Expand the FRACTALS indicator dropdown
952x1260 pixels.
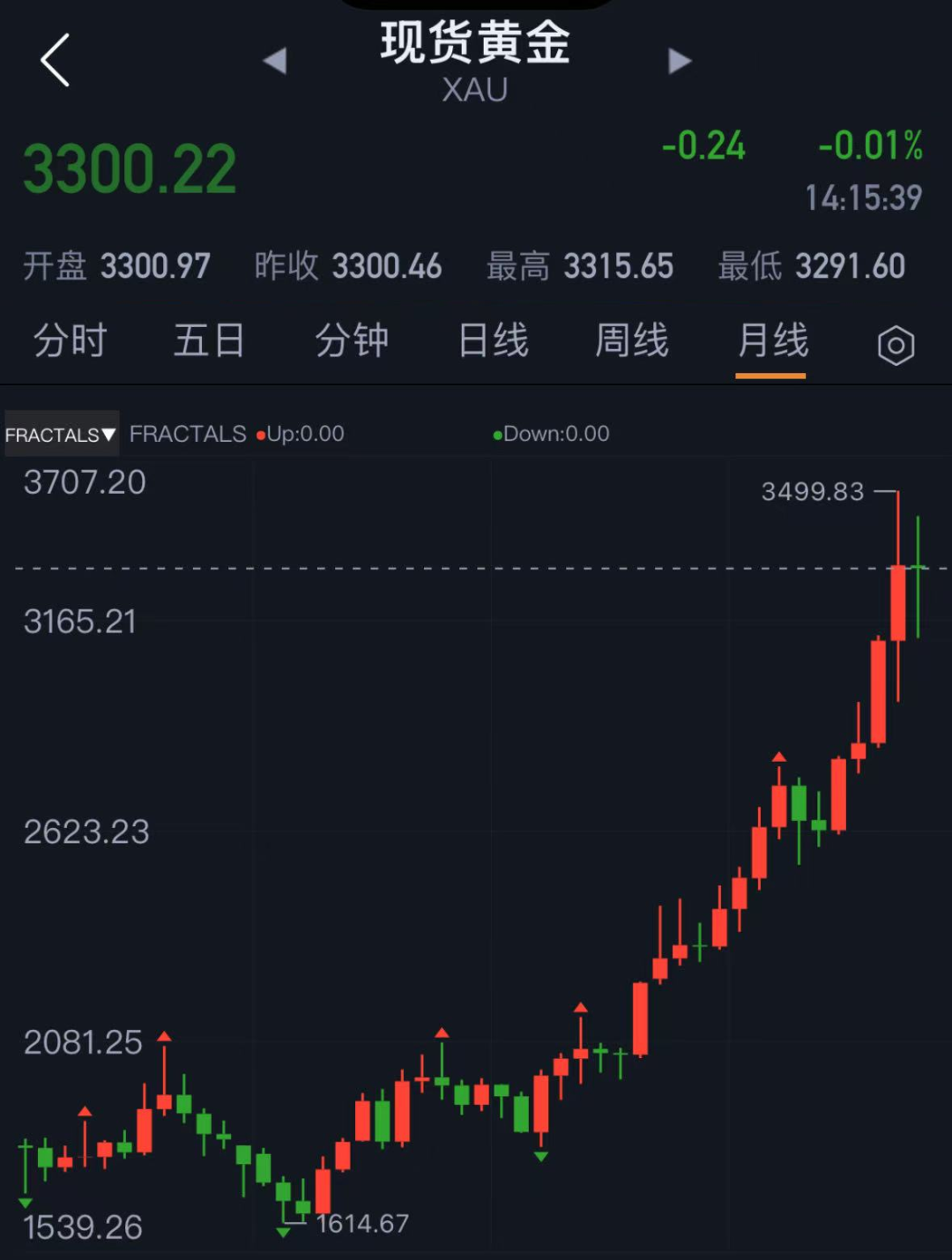61,434
